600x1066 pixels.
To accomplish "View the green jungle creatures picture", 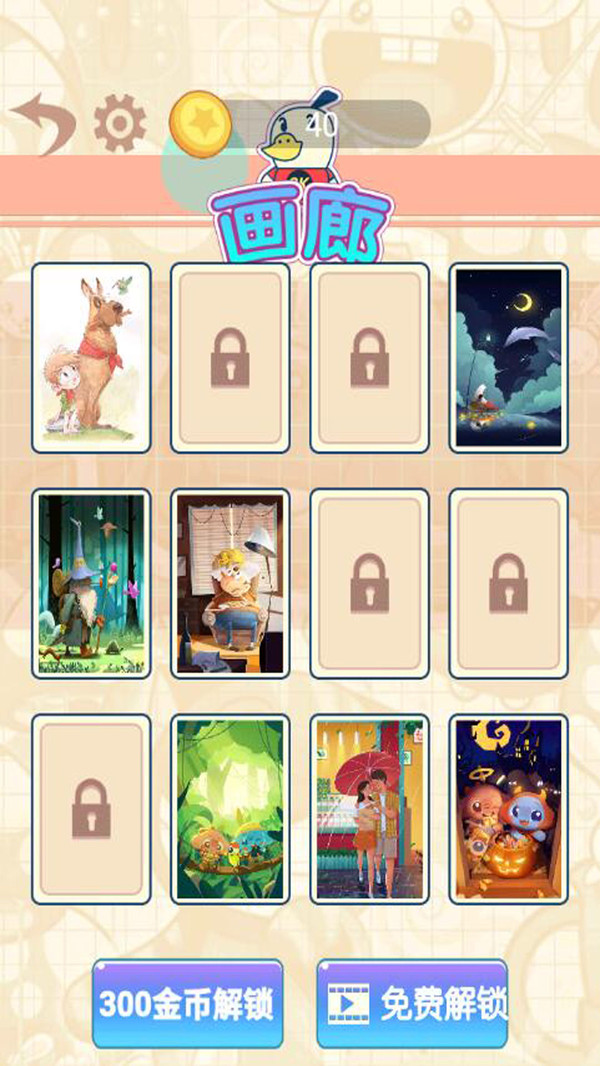I will 230,809.
